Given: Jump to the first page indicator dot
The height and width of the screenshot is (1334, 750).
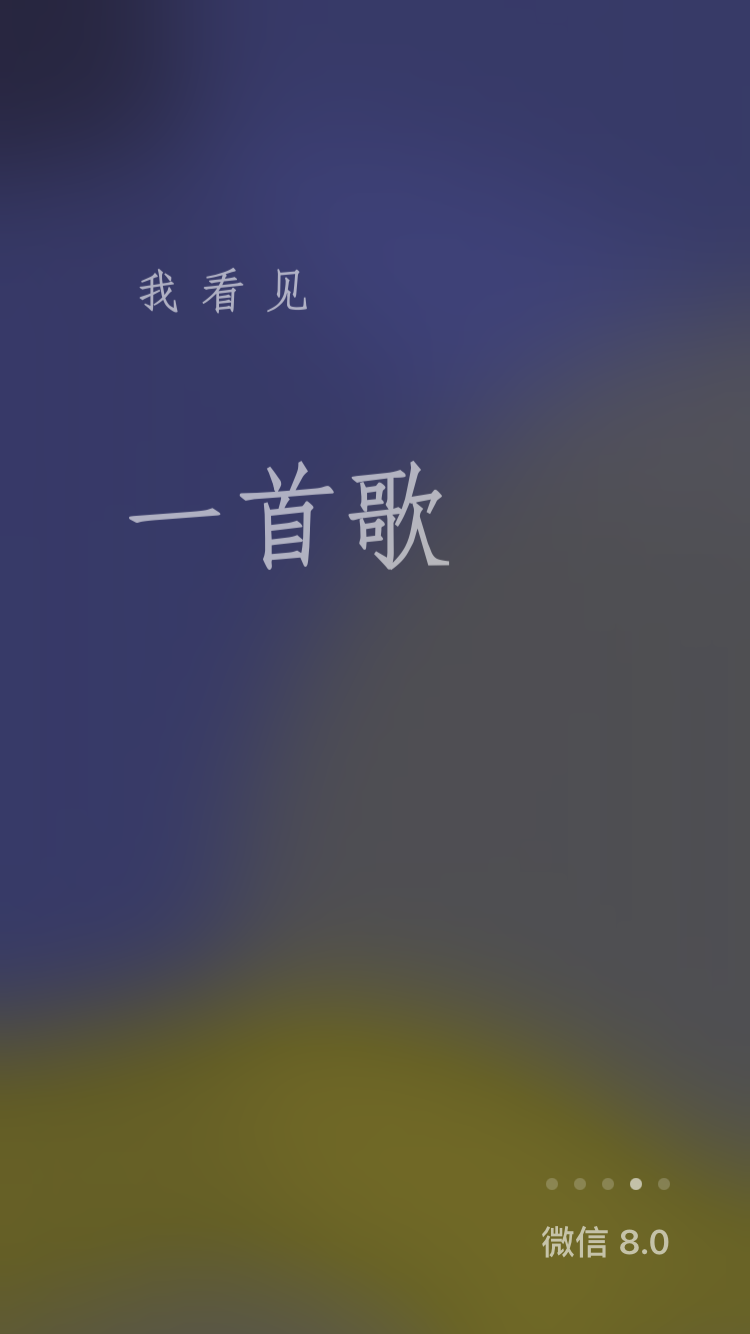Looking at the screenshot, I should coord(552,1184).
